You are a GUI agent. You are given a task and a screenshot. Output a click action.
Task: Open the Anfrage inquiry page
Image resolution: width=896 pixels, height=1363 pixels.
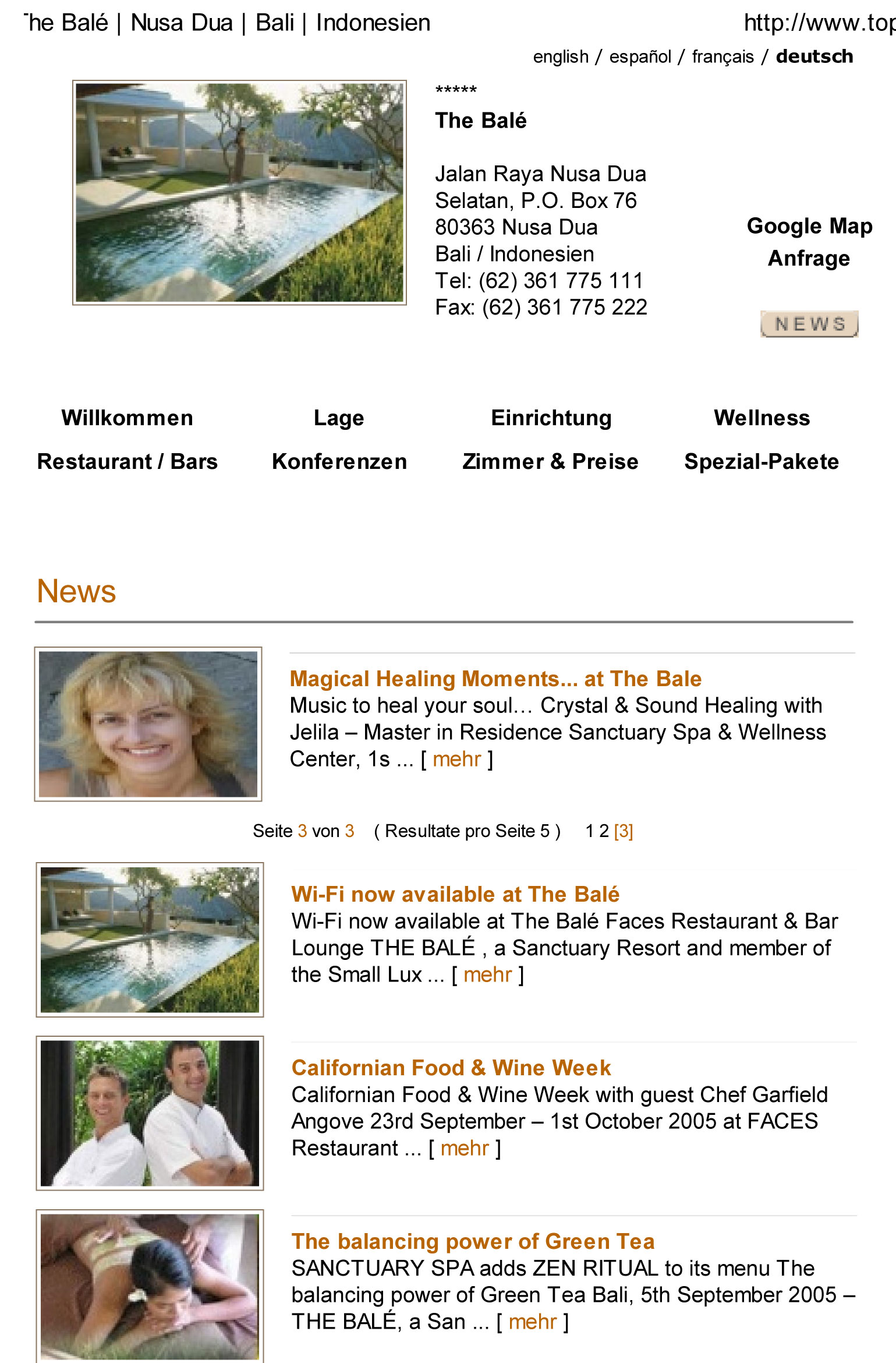click(x=809, y=258)
